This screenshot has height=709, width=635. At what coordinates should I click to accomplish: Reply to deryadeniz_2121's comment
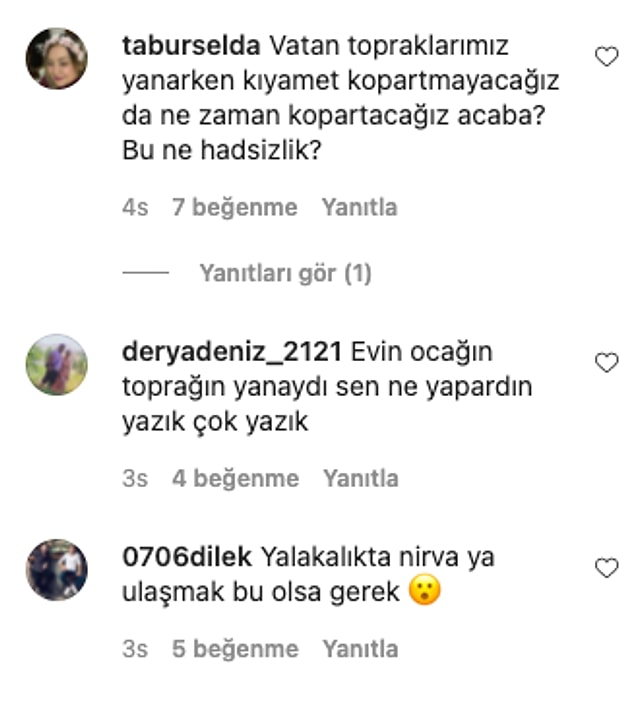(x=360, y=478)
